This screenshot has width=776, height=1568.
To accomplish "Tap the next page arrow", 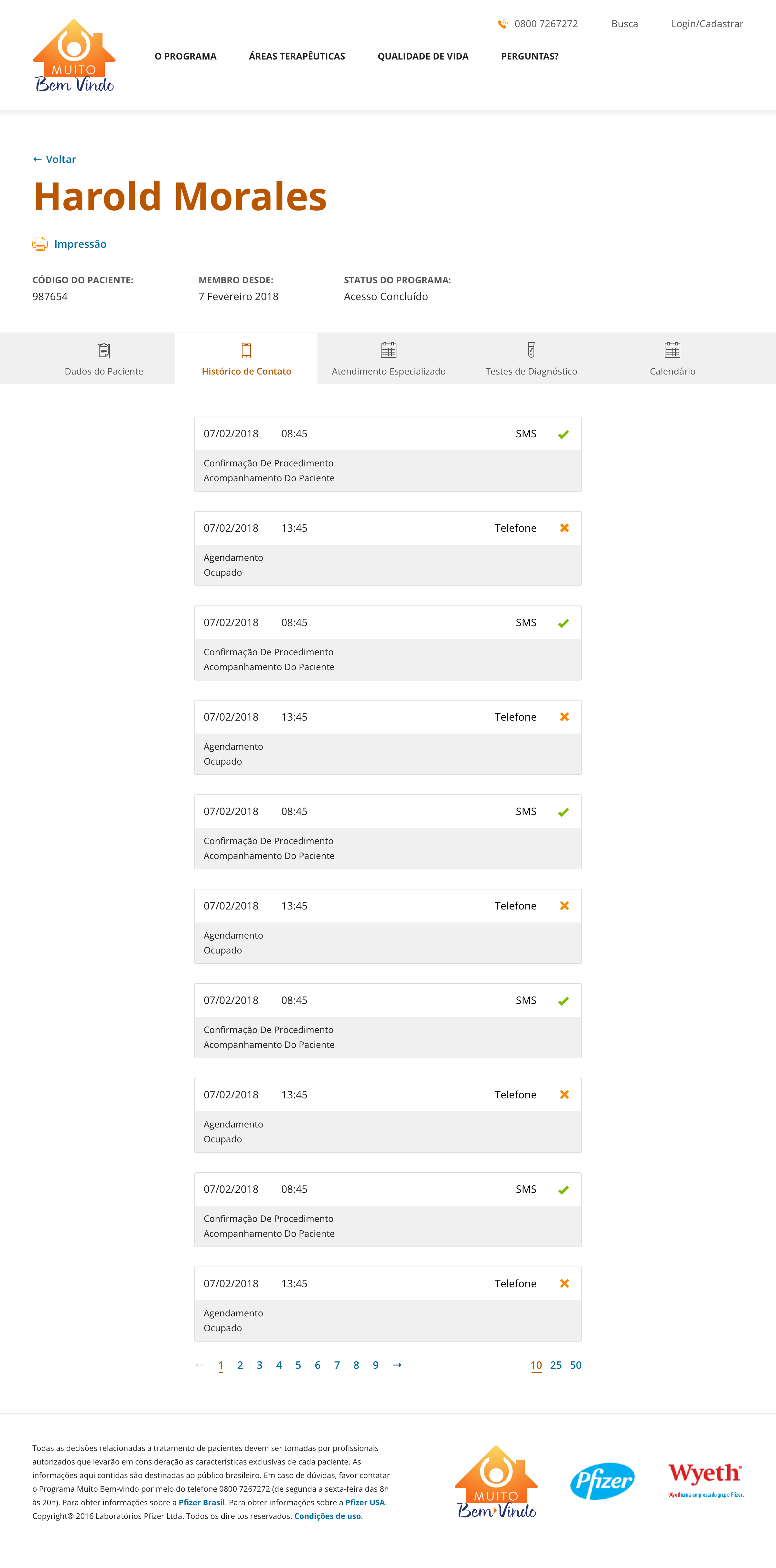I will [397, 1365].
